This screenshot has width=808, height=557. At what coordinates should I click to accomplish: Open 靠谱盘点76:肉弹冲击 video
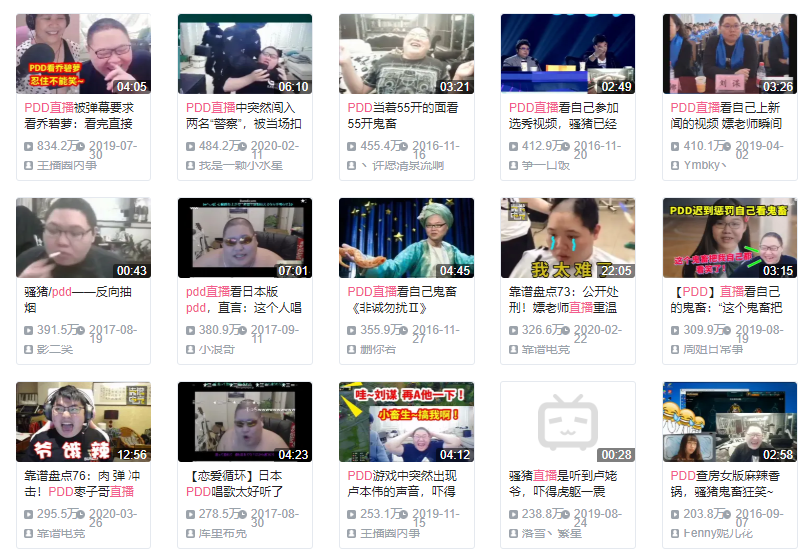[x=83, y=422]
